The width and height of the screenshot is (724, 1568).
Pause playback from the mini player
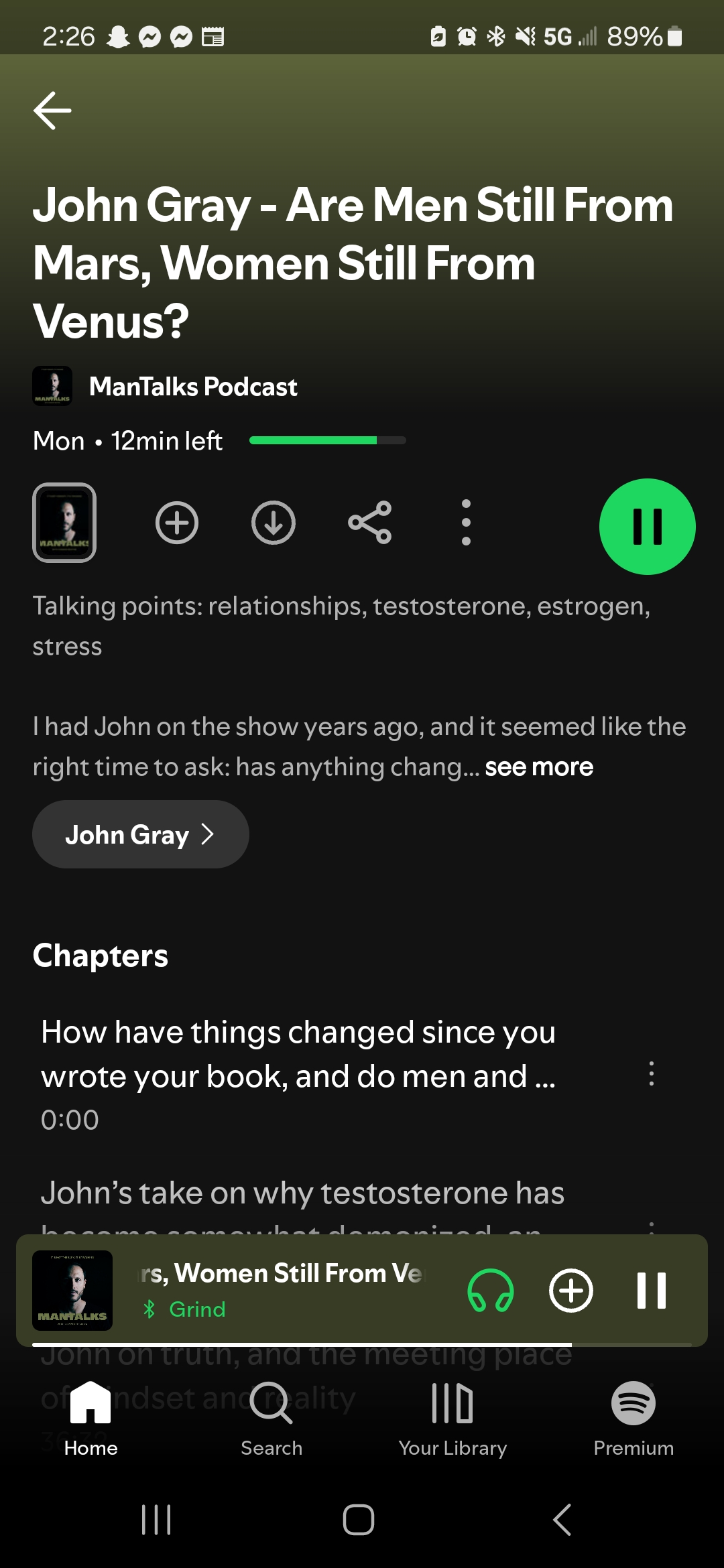(652, 1291)
